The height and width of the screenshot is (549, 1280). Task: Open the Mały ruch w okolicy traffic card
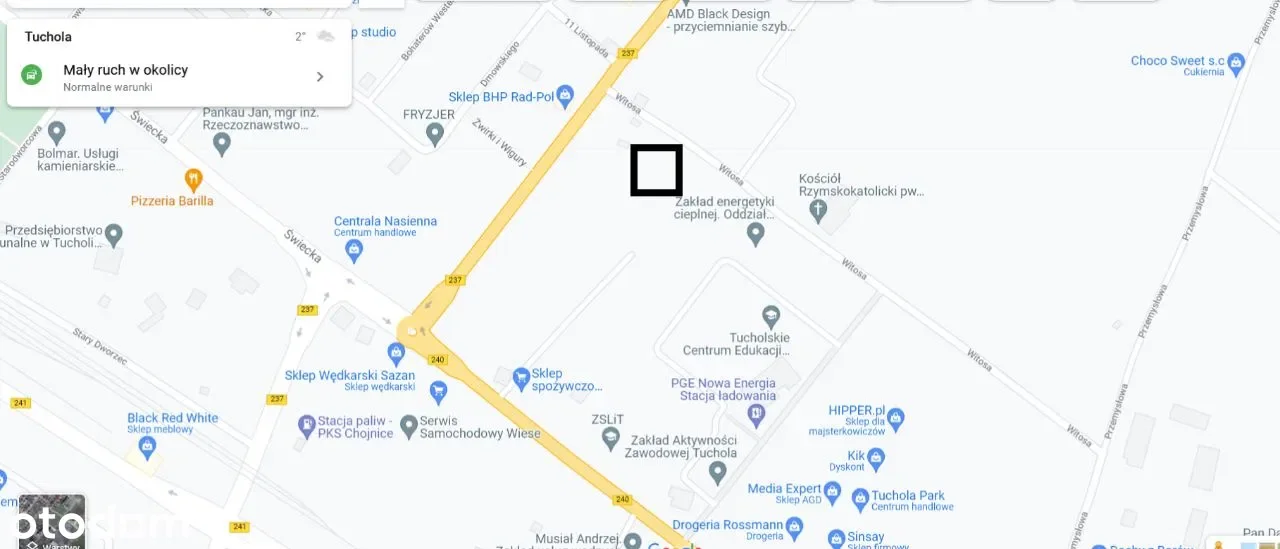(178, 76)
